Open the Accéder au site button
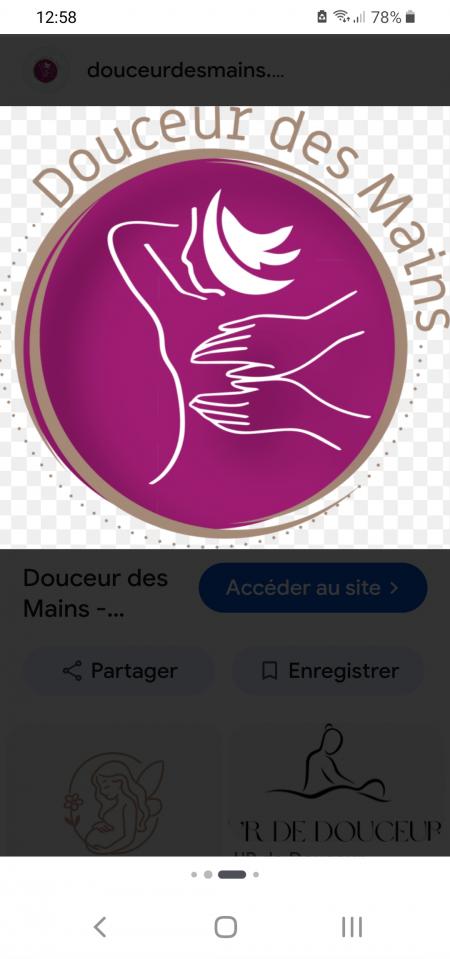 tap(313, 588)
